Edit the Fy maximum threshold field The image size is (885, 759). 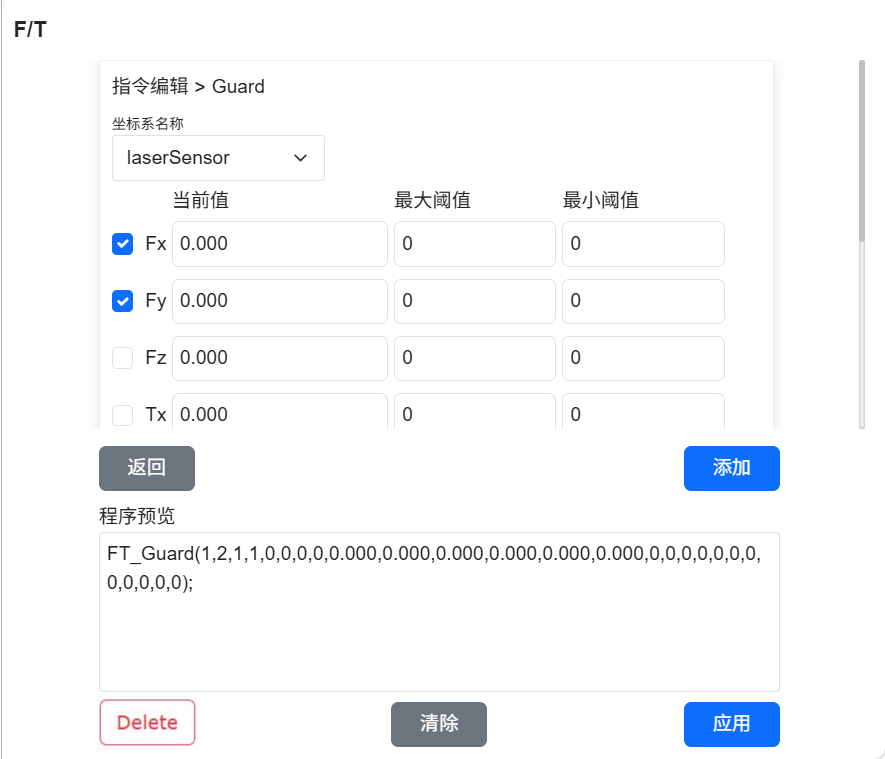point(475,301)
